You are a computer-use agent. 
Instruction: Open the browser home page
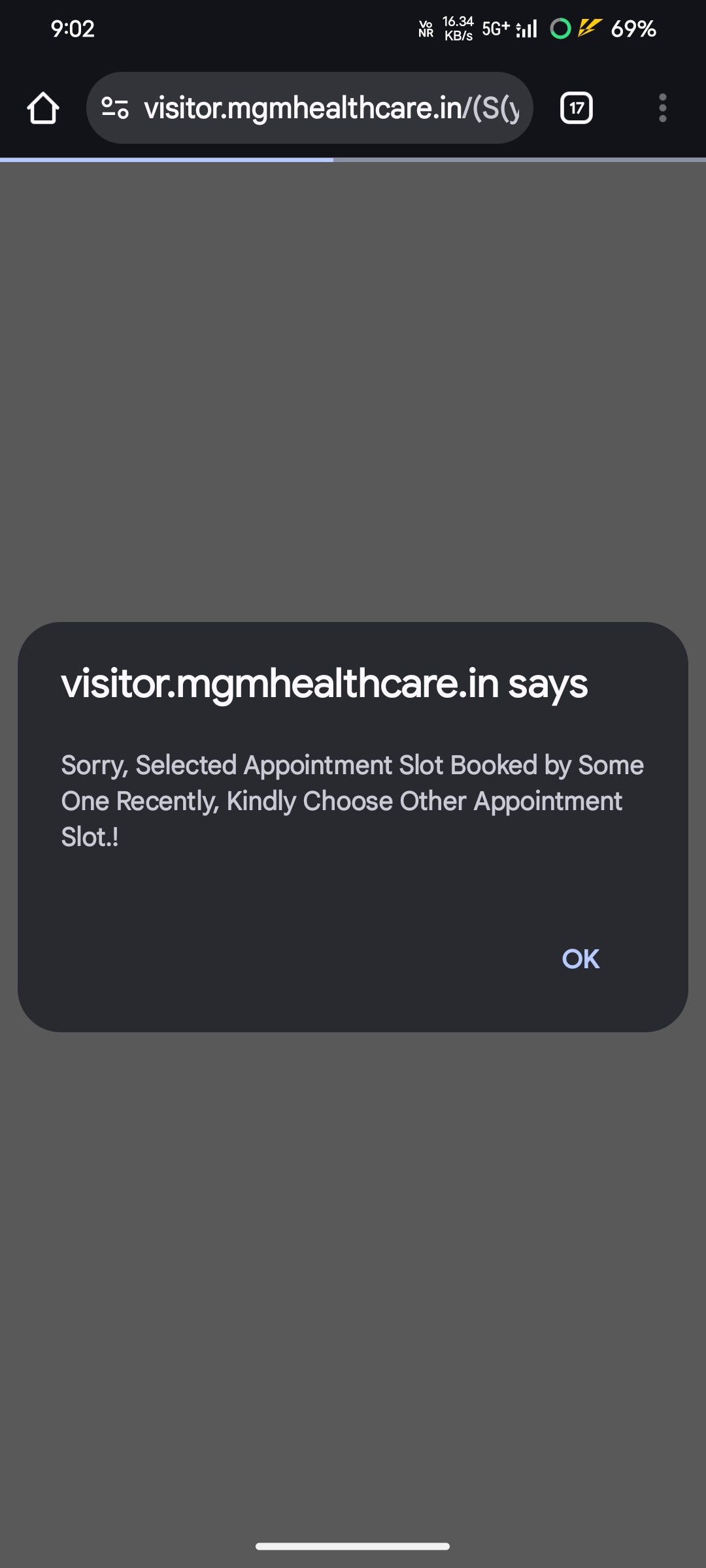pyautogui.click(x=43, y=108)
